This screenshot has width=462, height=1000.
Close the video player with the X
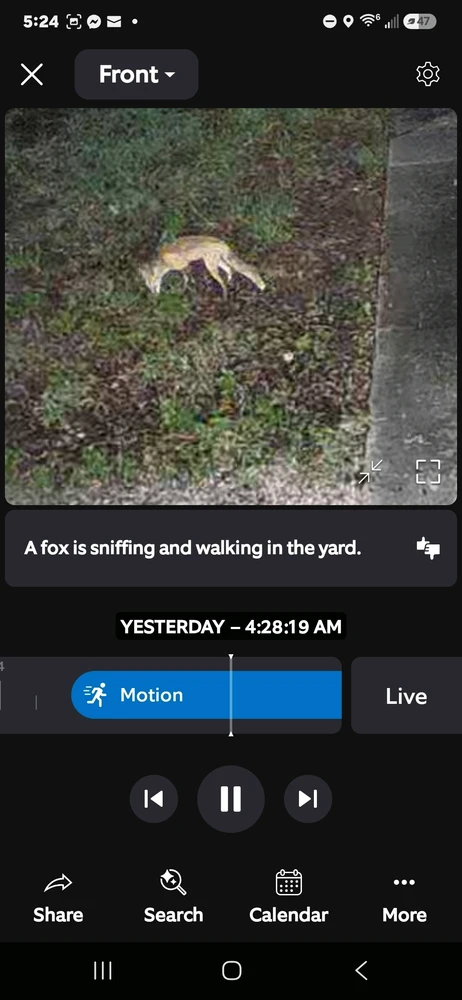point(32,75)
